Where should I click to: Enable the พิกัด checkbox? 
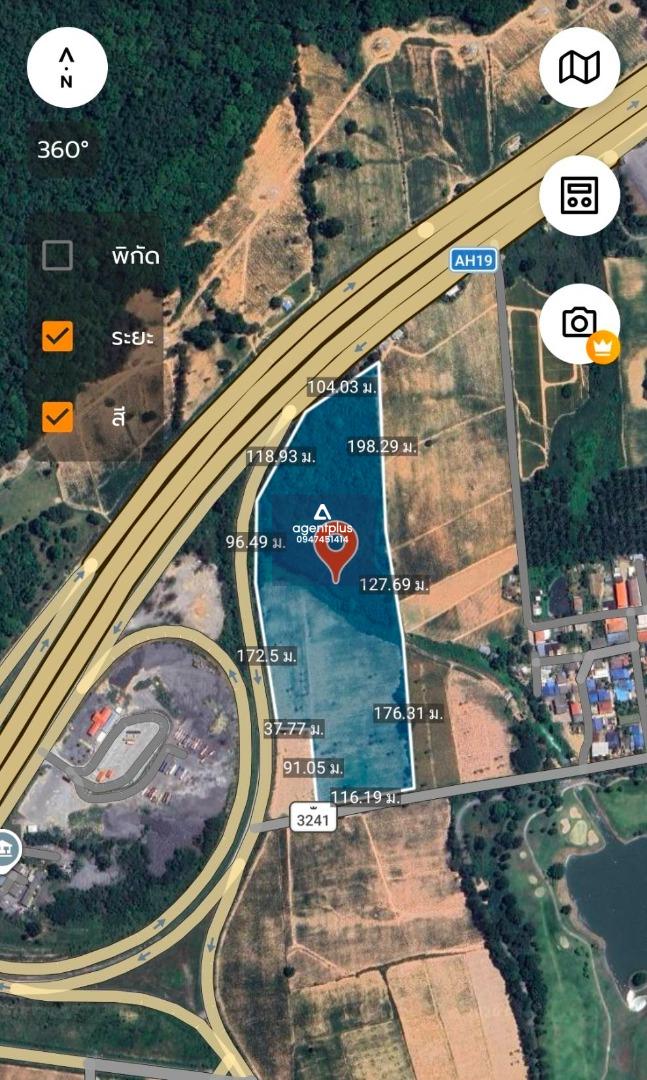tap(58, 256)
